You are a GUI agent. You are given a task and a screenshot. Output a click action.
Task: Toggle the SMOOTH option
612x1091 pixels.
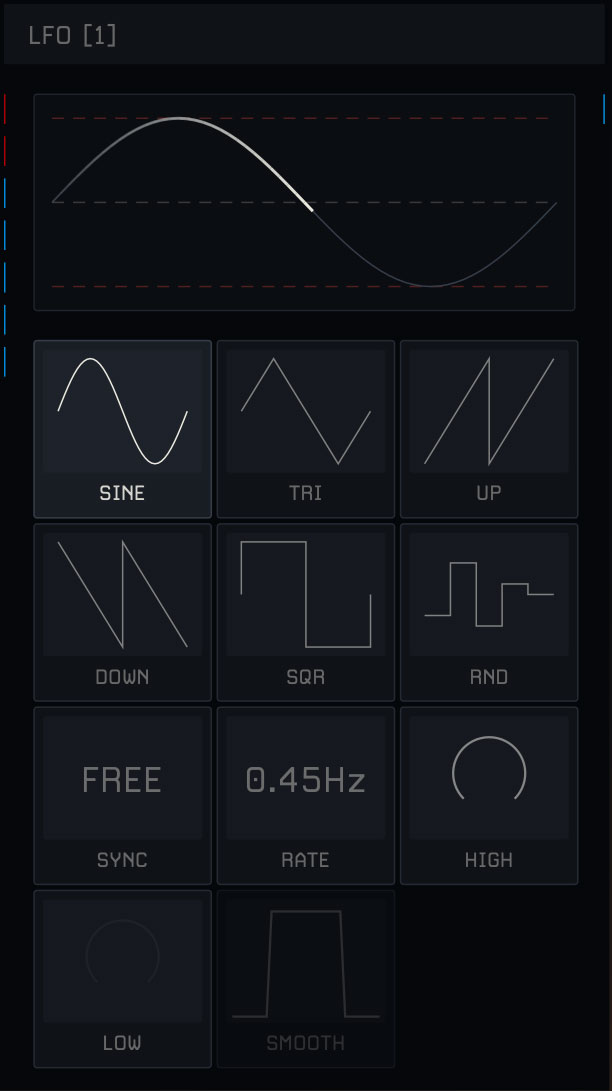[306, 979]
